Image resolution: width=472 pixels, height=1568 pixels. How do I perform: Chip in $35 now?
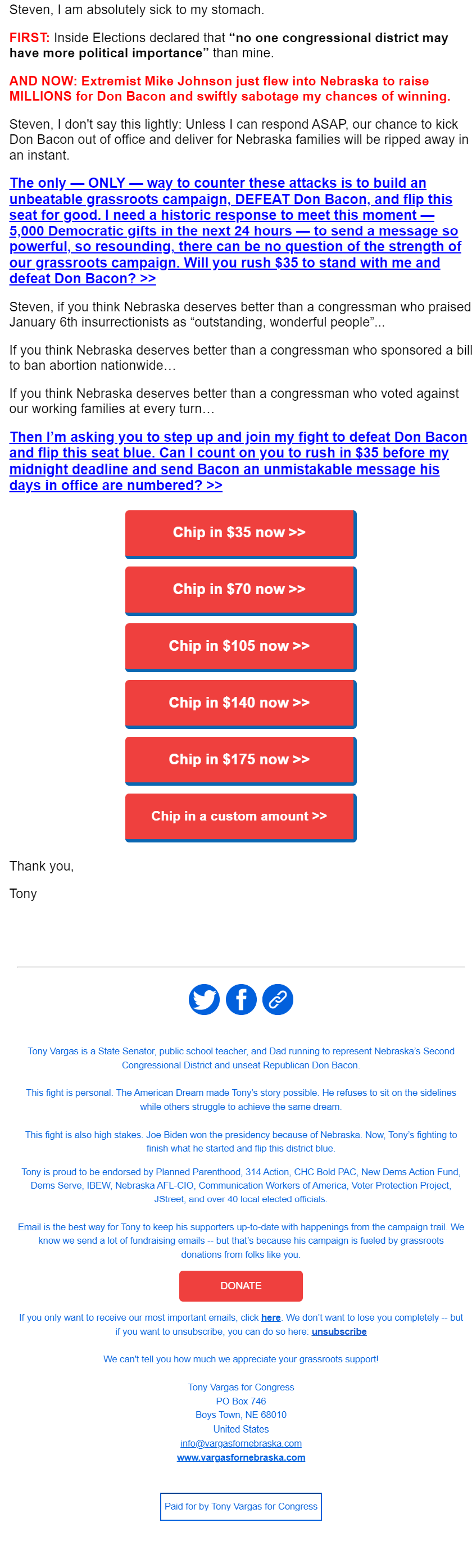[239, 533]
